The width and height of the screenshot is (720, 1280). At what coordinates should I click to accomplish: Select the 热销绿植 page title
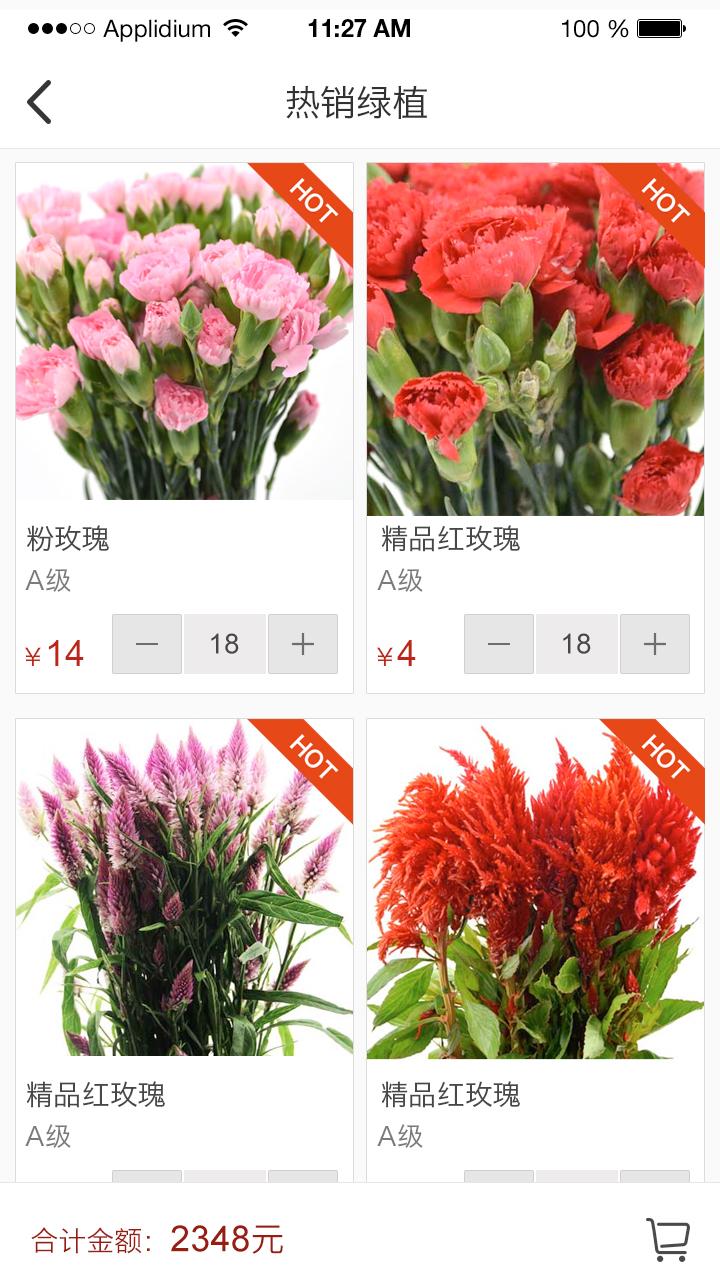357,104
